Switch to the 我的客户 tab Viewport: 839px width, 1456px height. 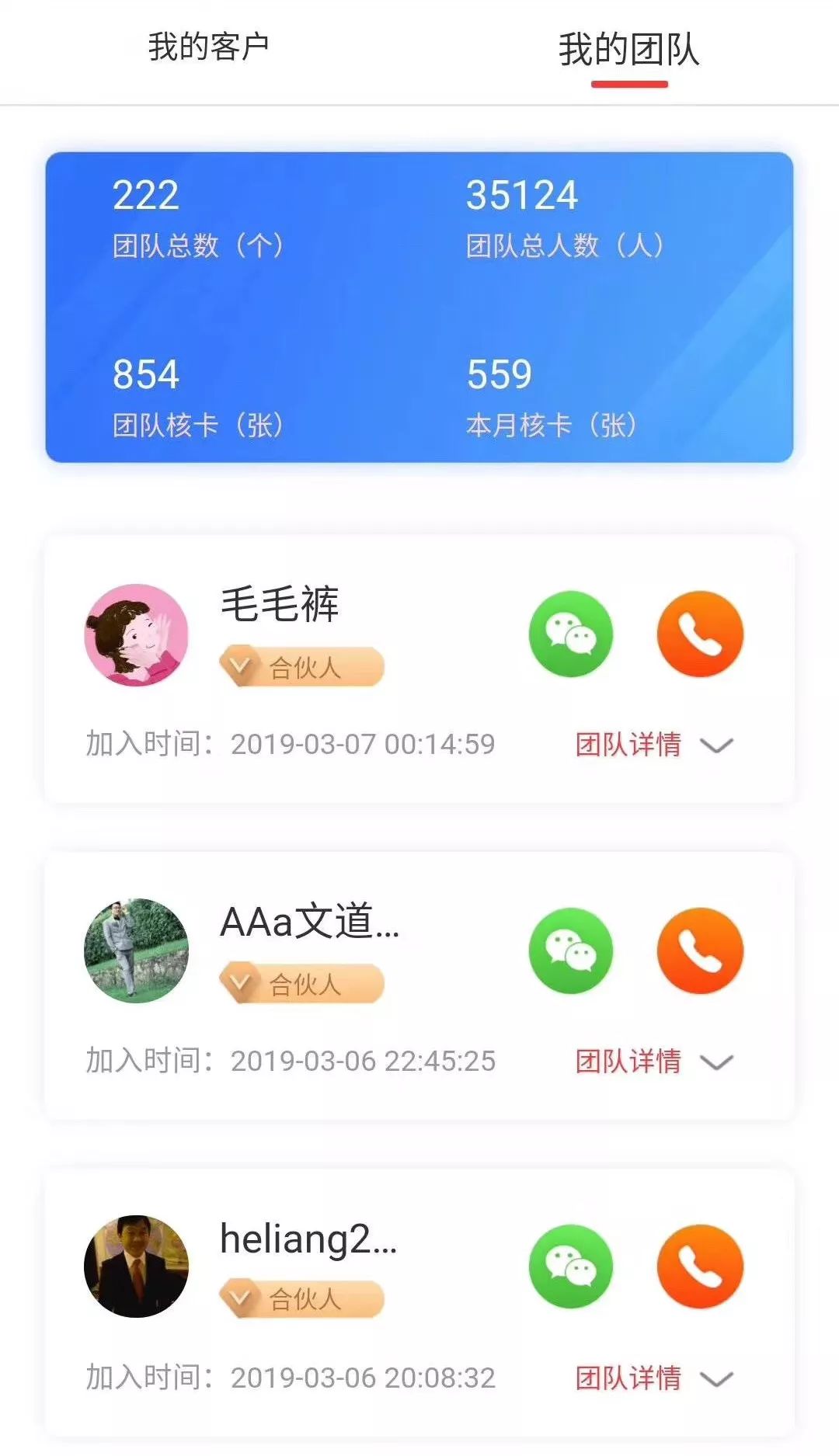pos(208,47)
